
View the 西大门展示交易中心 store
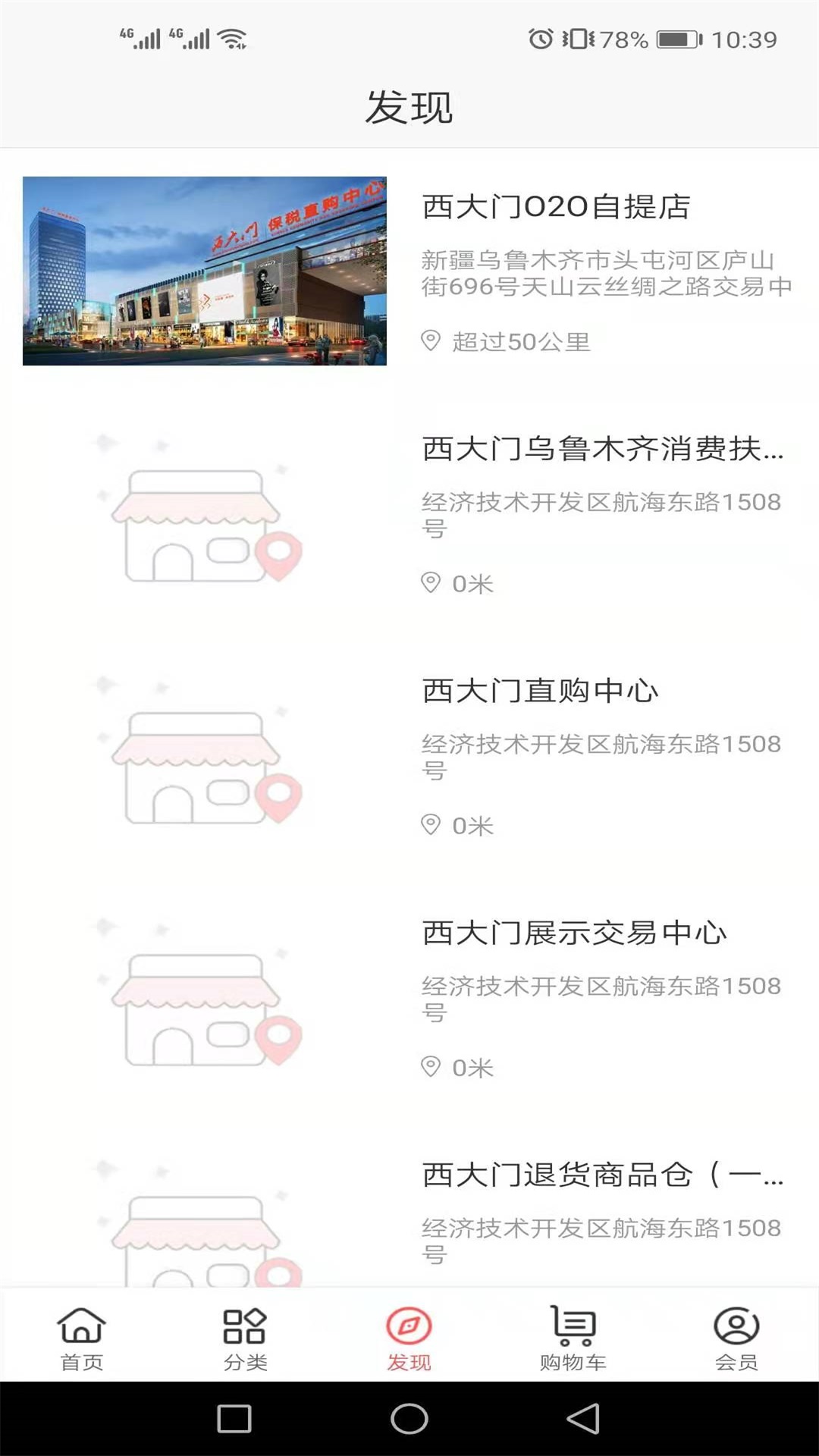pyautogui.click(x=574, y=933)
